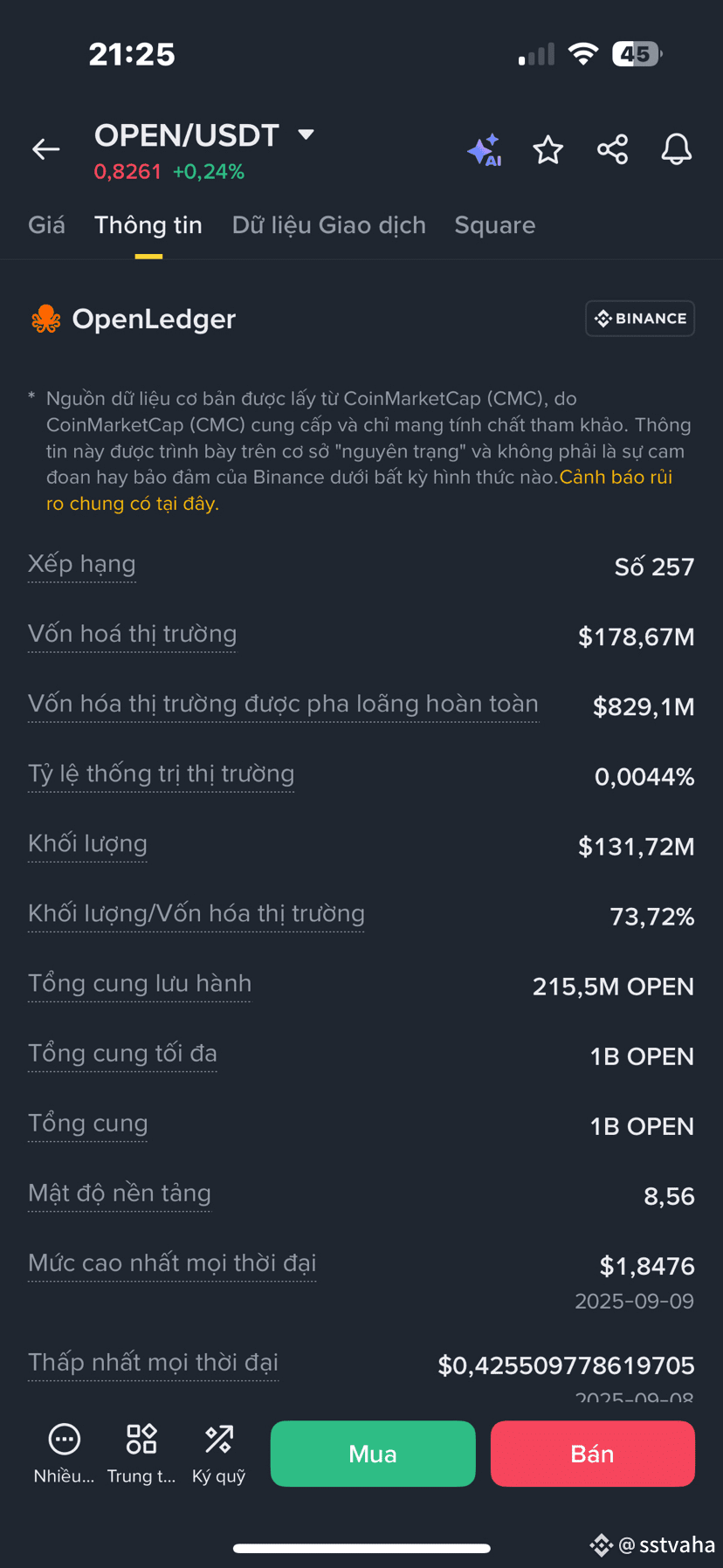Image resolution: width=723 pixels, height=1568 pixels.
Task: Open the price alert bell
Action: (x=677, y=150)
